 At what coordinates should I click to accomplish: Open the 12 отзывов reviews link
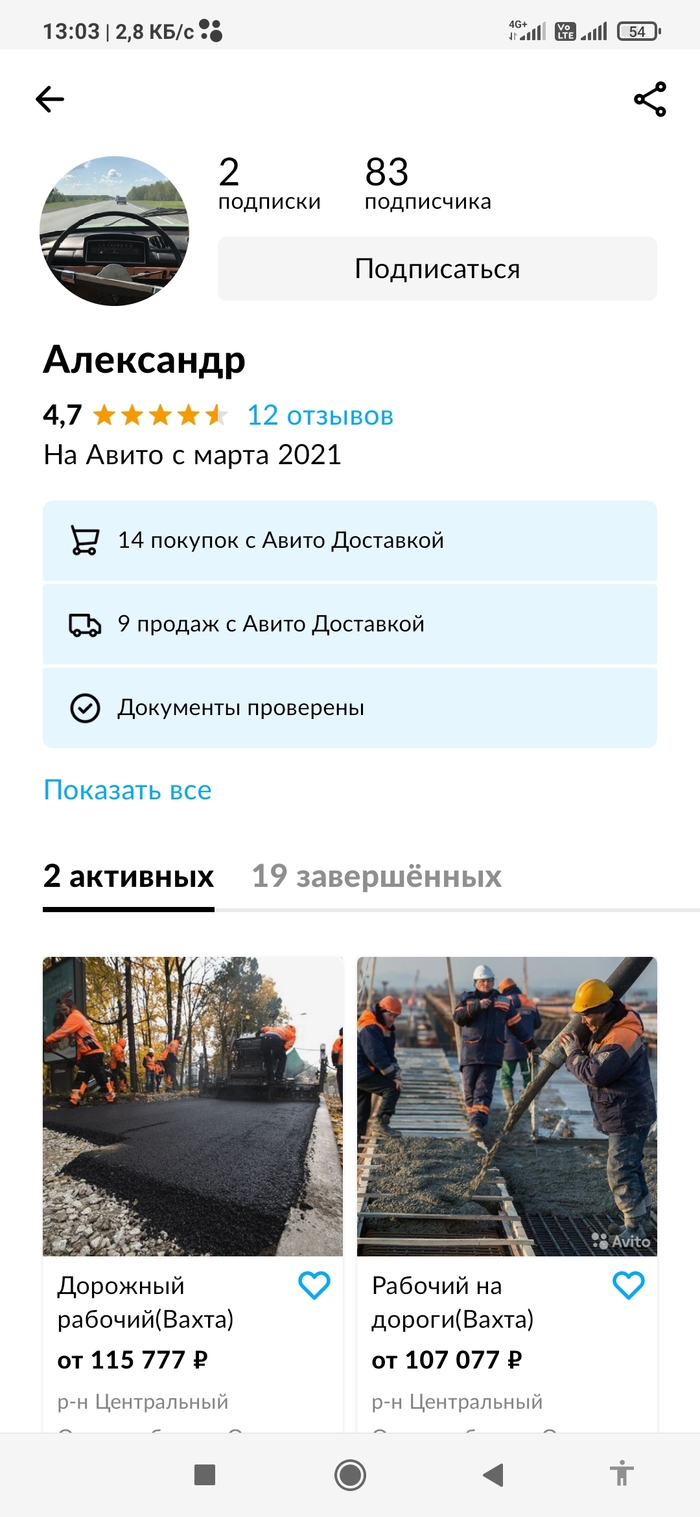[x=320, y=415]
